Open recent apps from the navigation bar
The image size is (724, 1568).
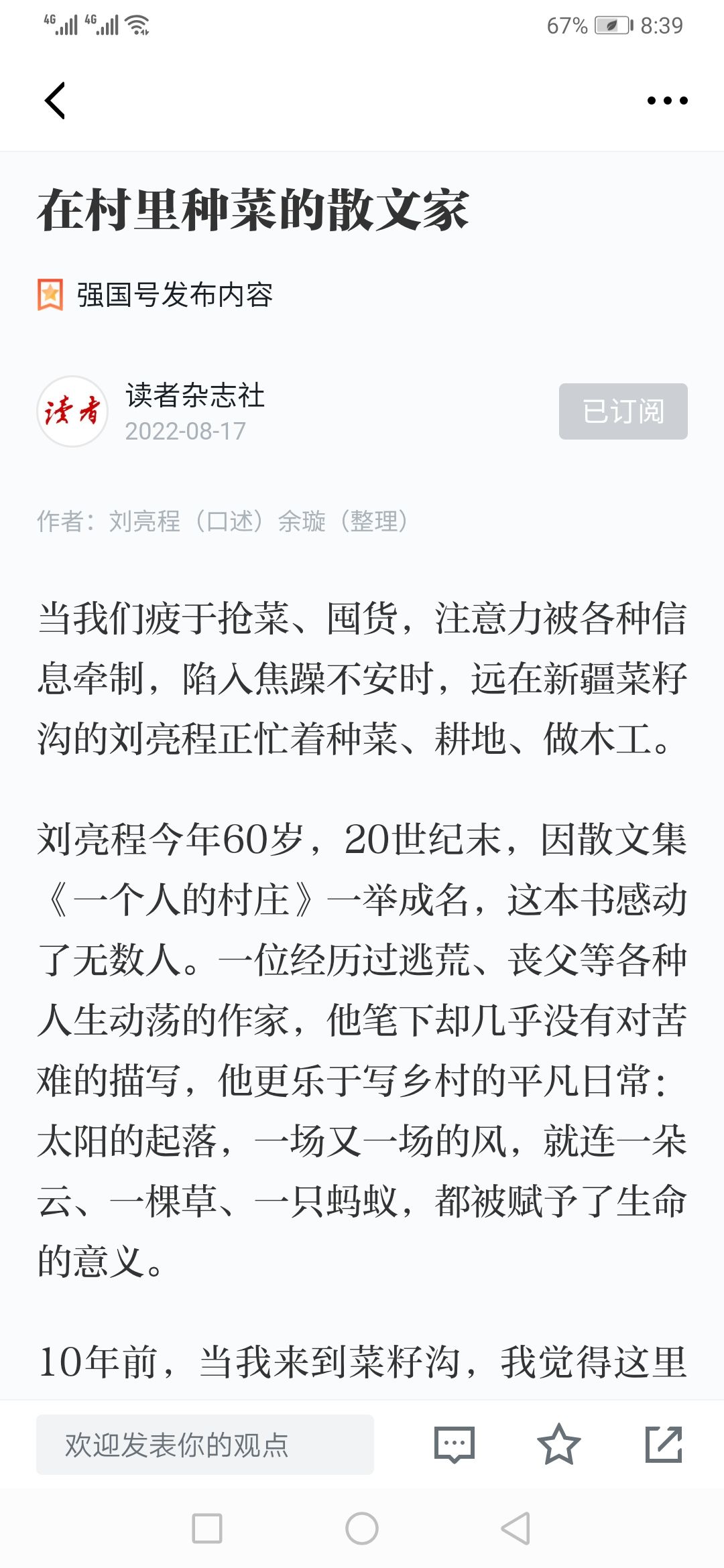(207, 1528)
